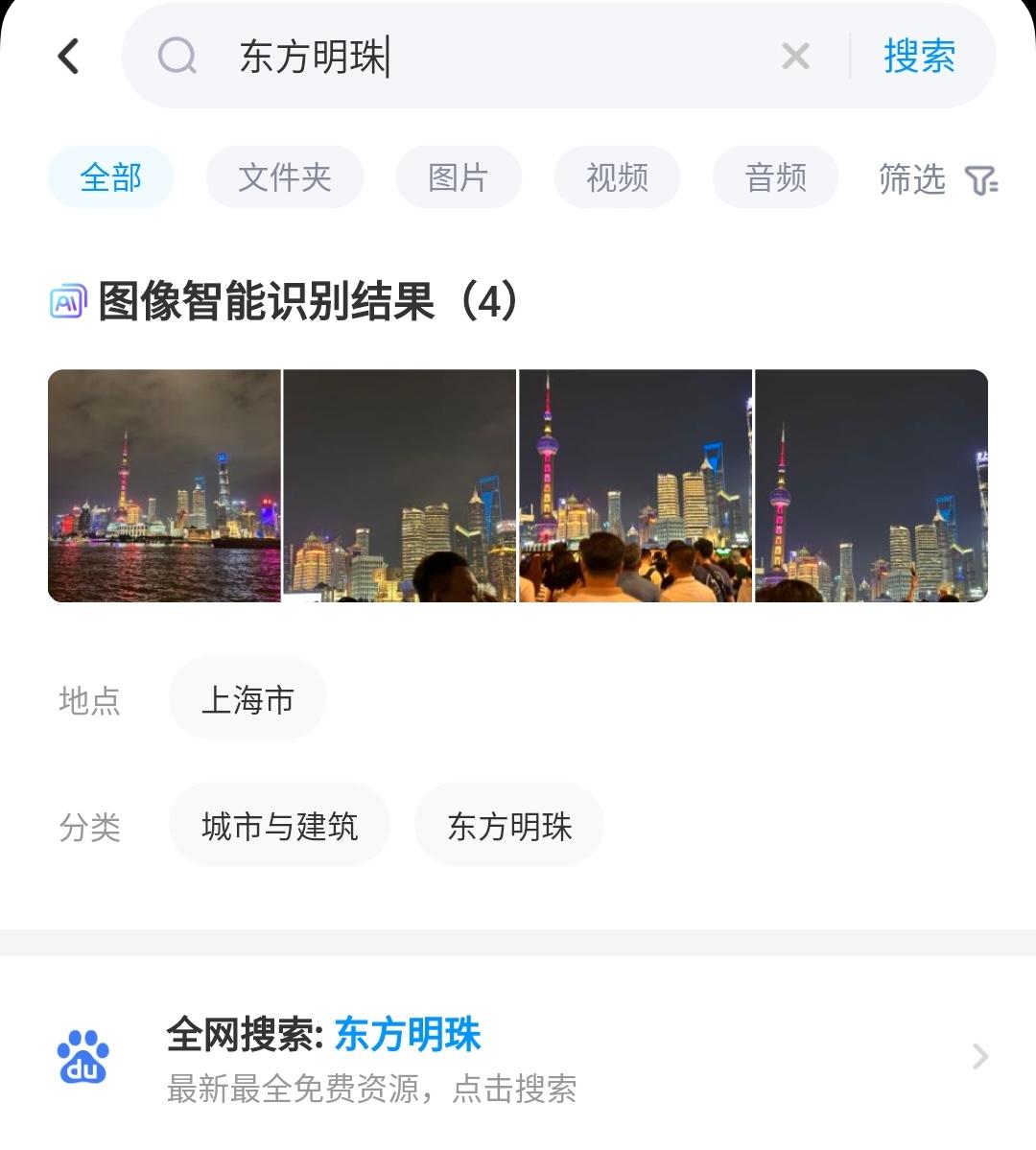Switch to the 视频 tab
This screenshot has height=1150, width=1036.
point(617,176)
